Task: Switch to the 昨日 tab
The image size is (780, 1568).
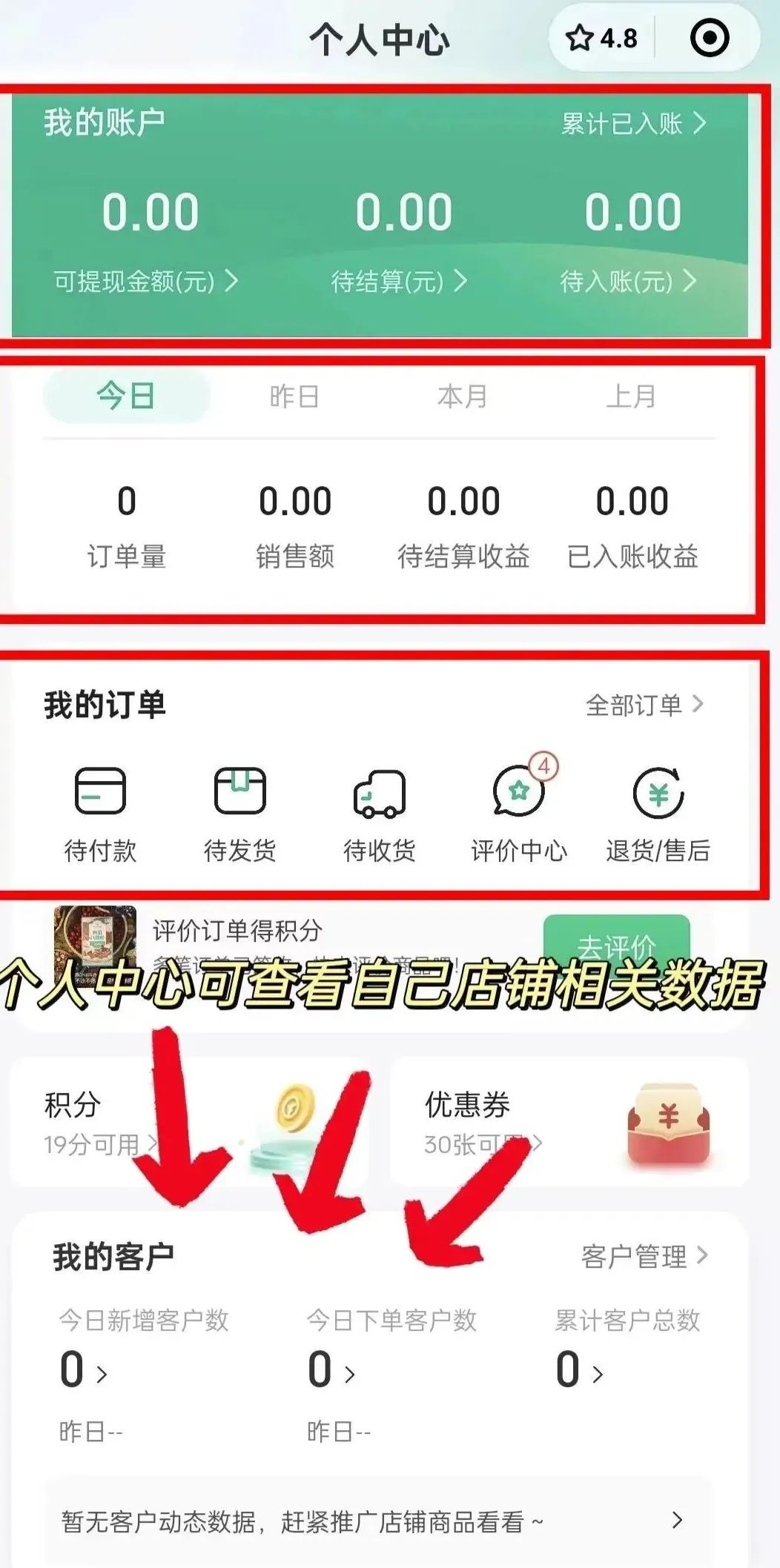Action: [x=294, y=396]
